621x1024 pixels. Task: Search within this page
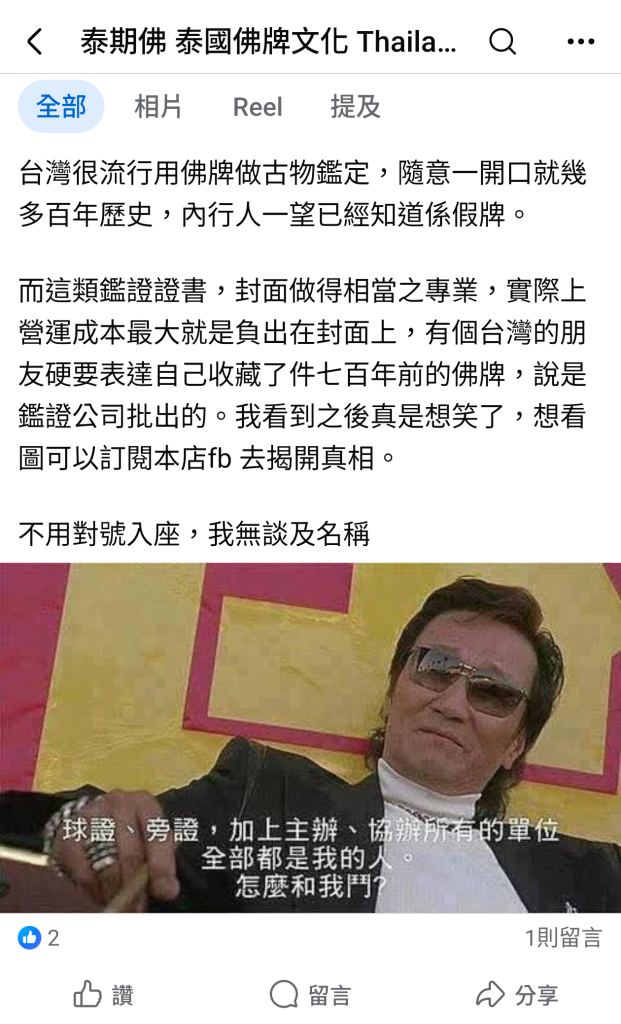tap(502, 42)
